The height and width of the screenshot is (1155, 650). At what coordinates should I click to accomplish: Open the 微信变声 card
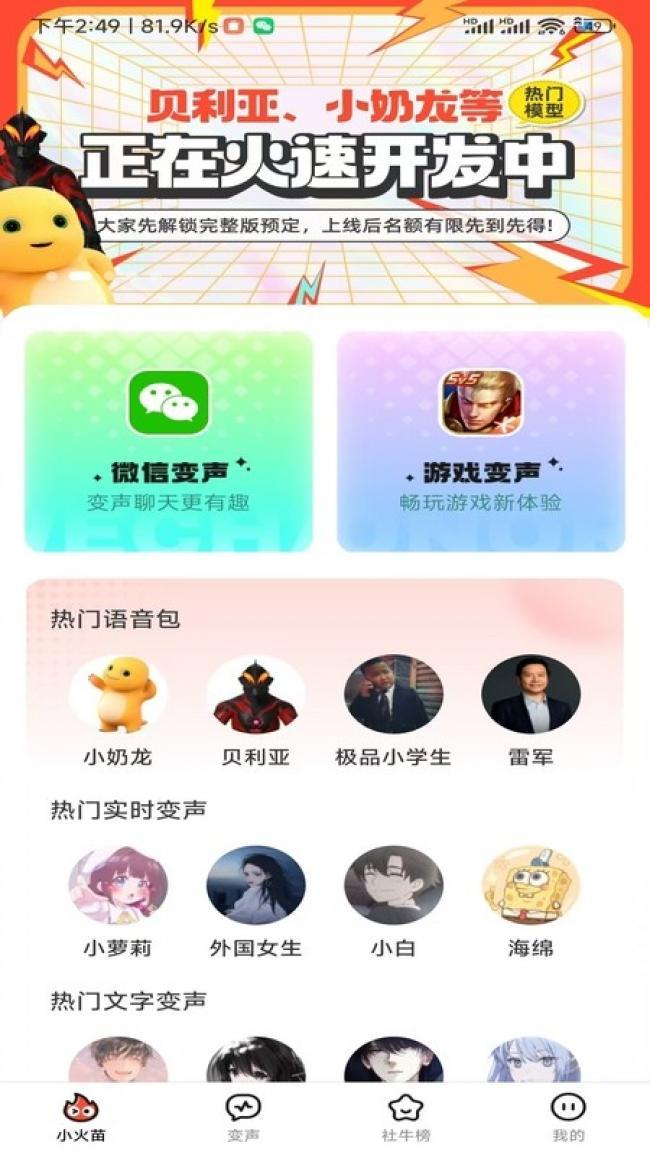[169, 441]
